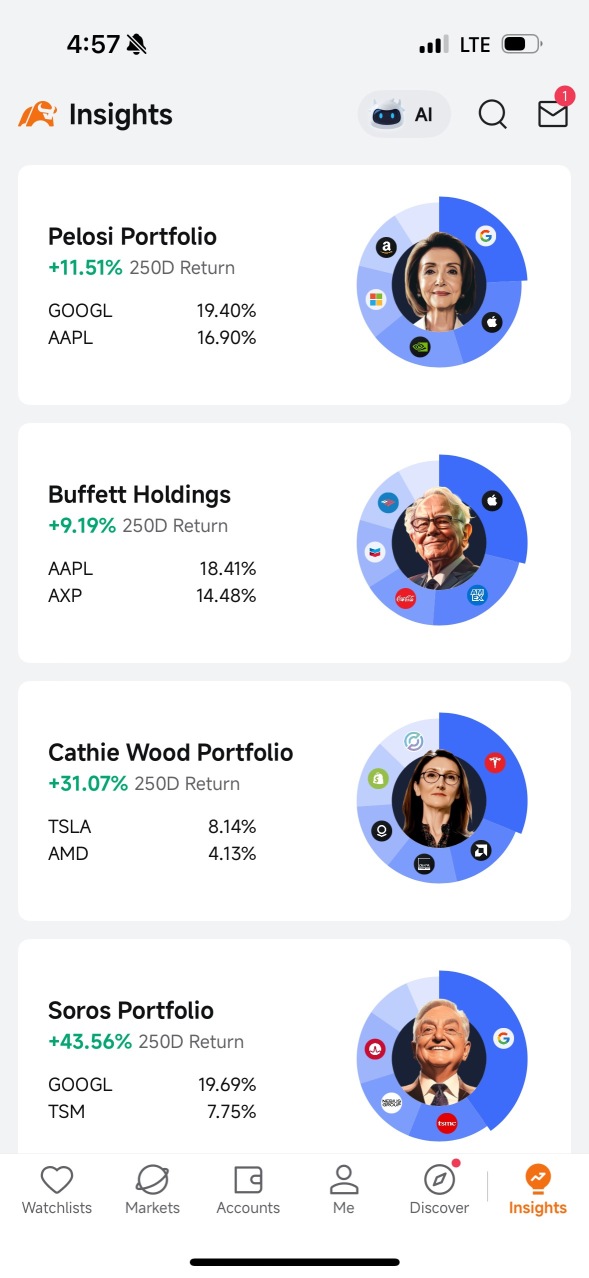
Task: Open the Accounts tab
Action: (x=248, y=1190)
